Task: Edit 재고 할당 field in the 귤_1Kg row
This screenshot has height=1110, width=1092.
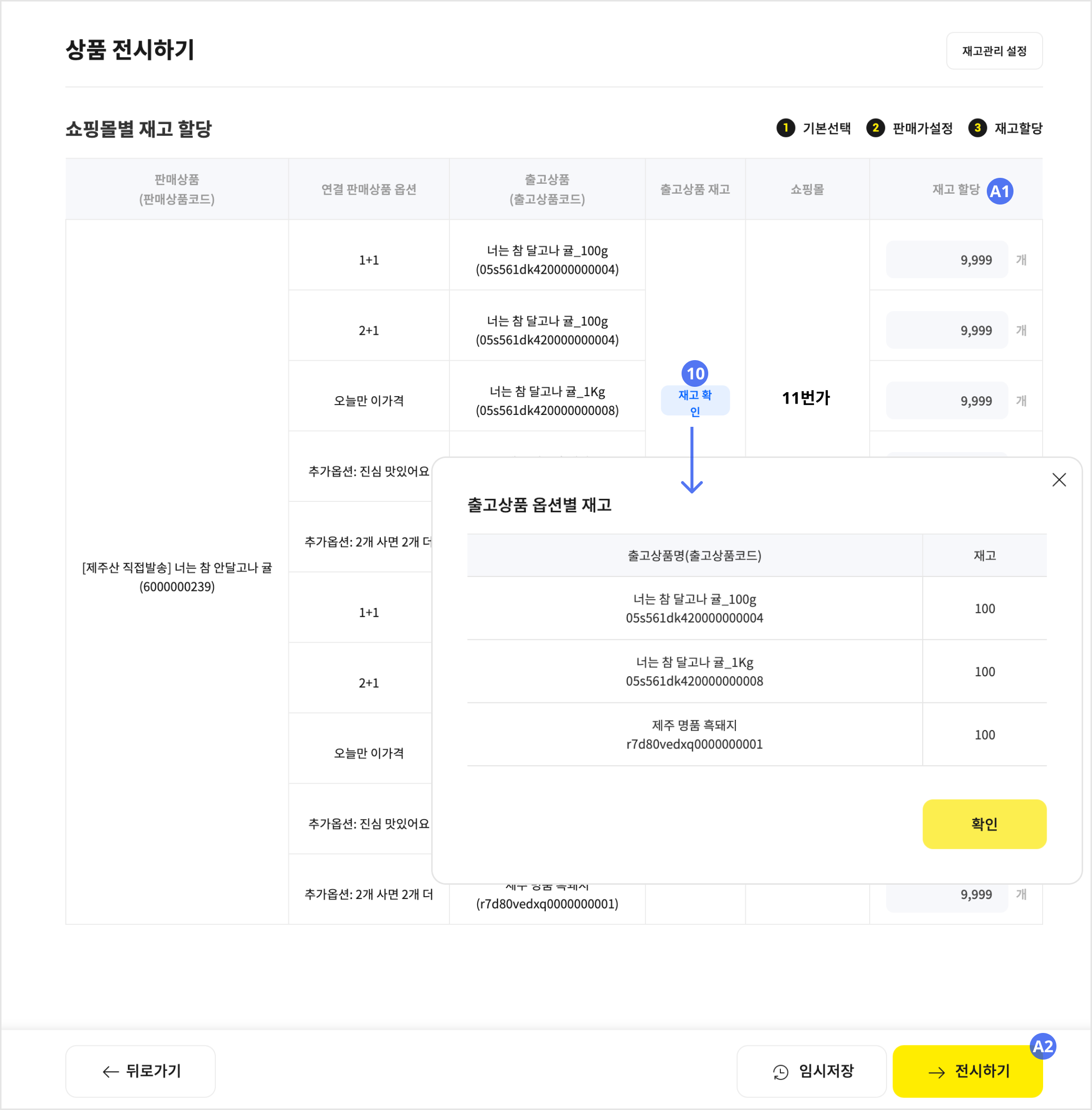Action: pyautogui.click(x=946, y=401)
